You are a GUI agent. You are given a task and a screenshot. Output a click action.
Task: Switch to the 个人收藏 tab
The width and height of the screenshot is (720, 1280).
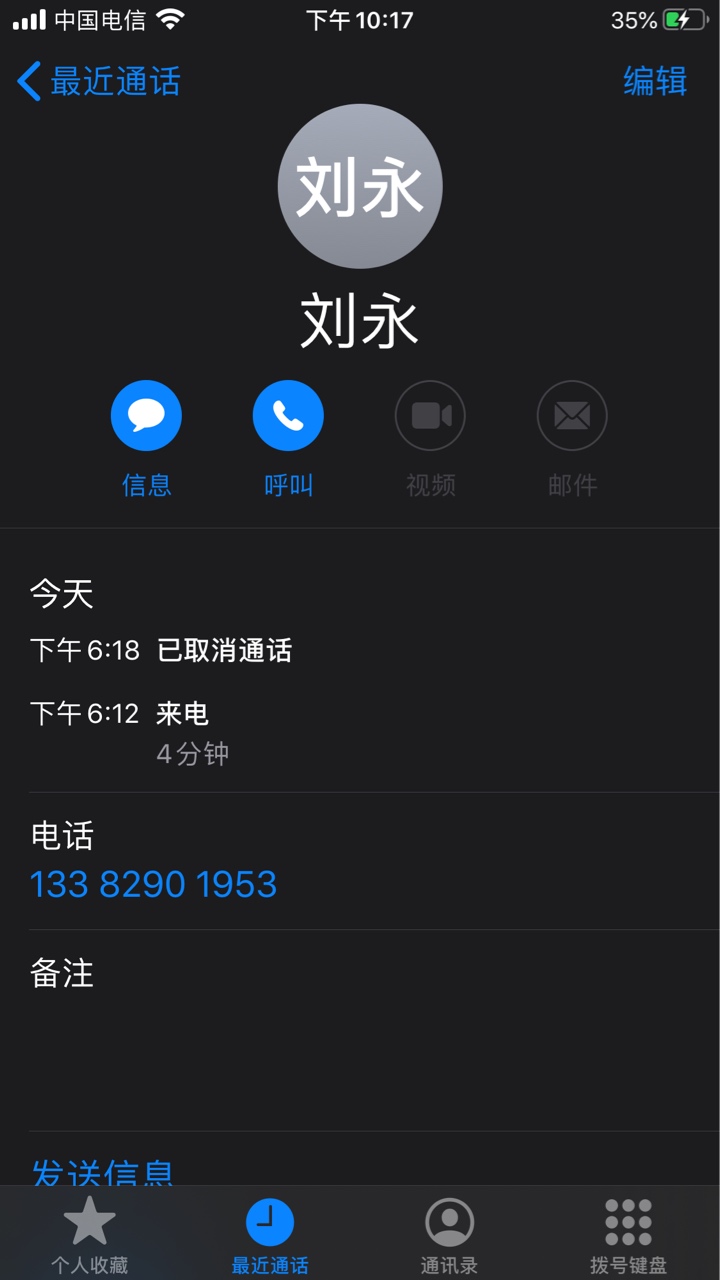(90, 1235)
